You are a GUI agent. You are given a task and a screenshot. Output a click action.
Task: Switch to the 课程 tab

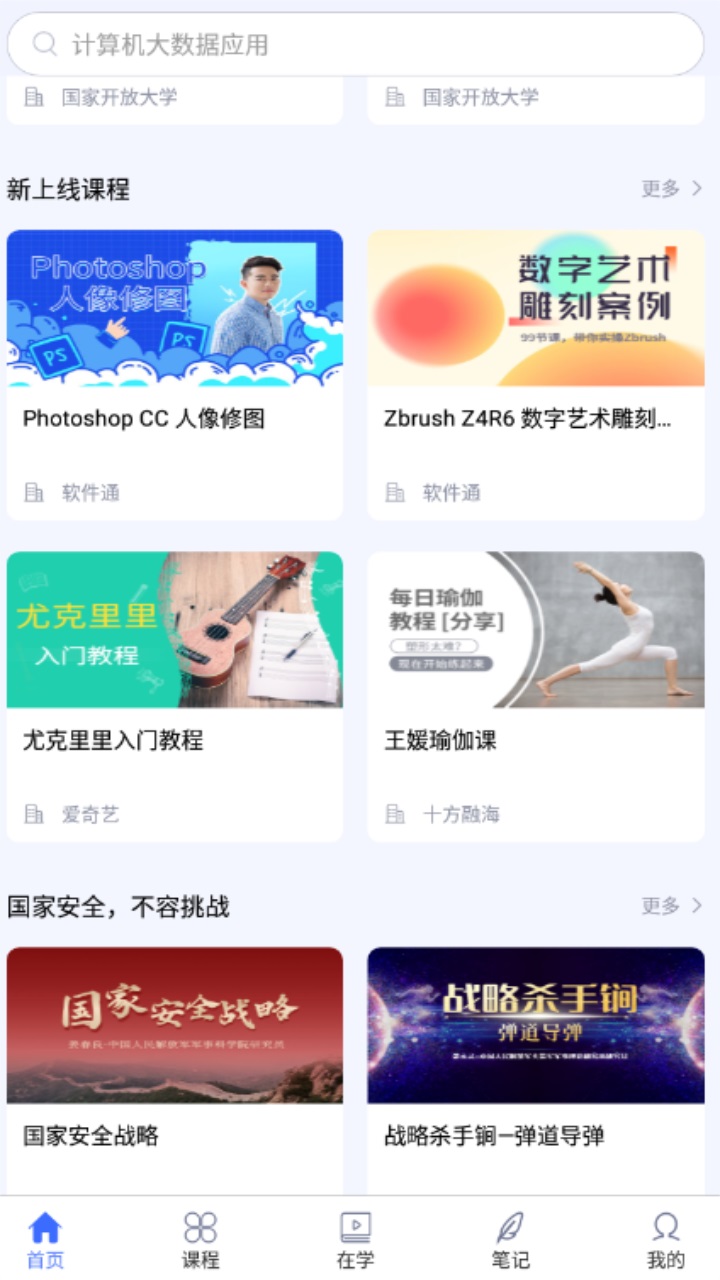pos(200,1240)
